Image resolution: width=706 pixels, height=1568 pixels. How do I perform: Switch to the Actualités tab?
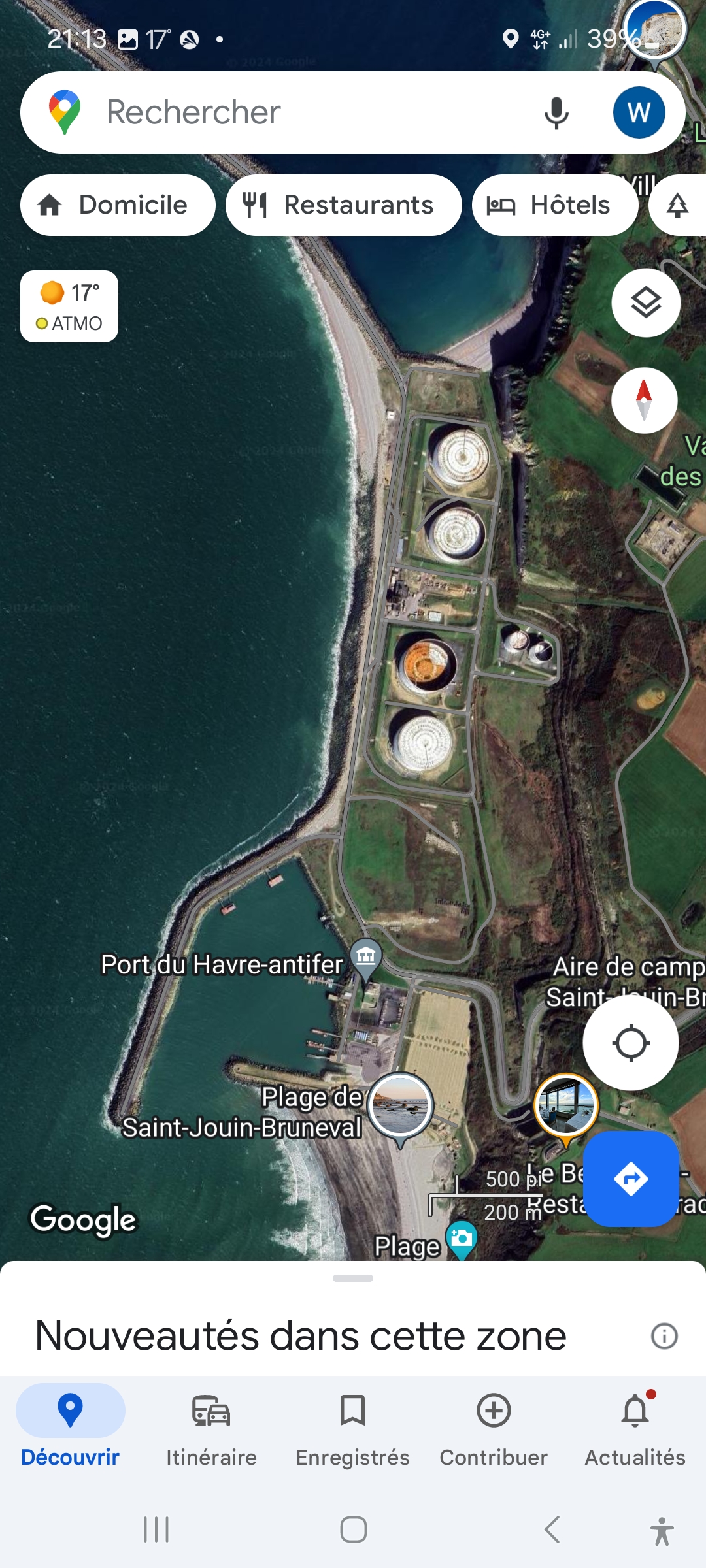(x=635, y=1428)
